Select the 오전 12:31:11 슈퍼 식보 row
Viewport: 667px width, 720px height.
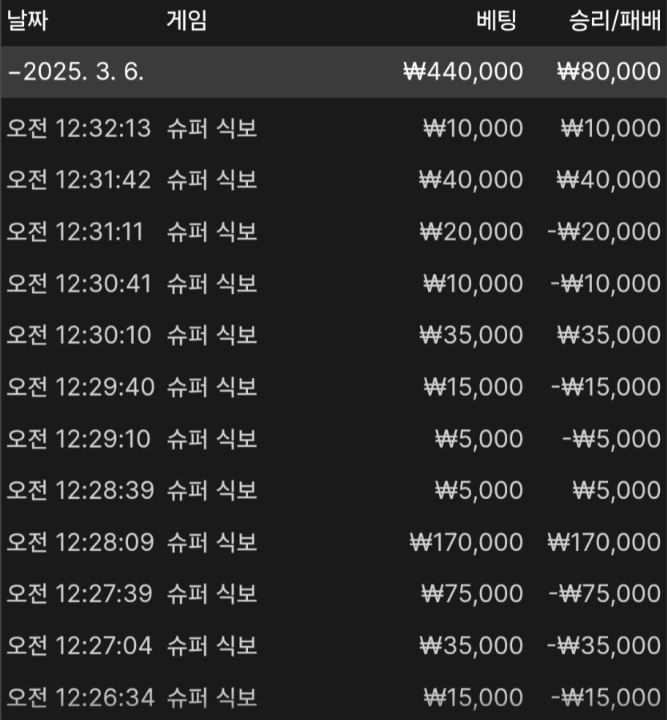tap(333, 231)
